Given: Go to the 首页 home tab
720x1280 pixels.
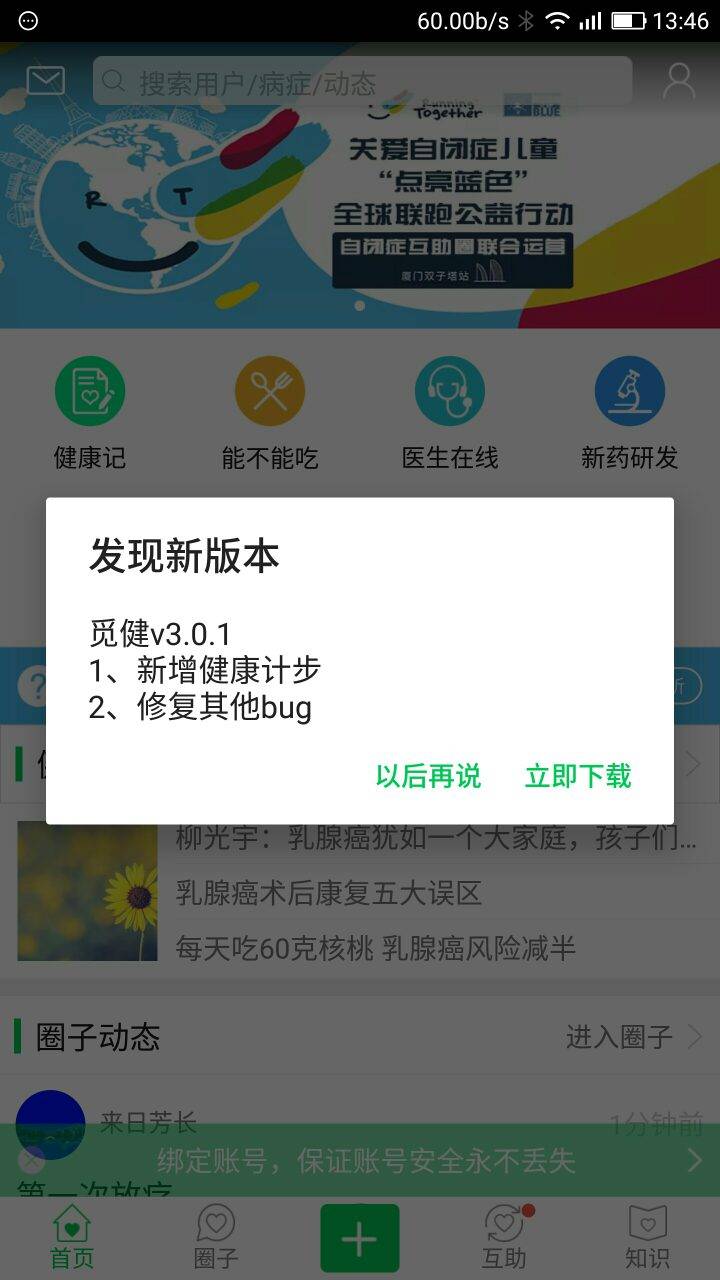Looking at the screenshot, I should (72, 1238).
